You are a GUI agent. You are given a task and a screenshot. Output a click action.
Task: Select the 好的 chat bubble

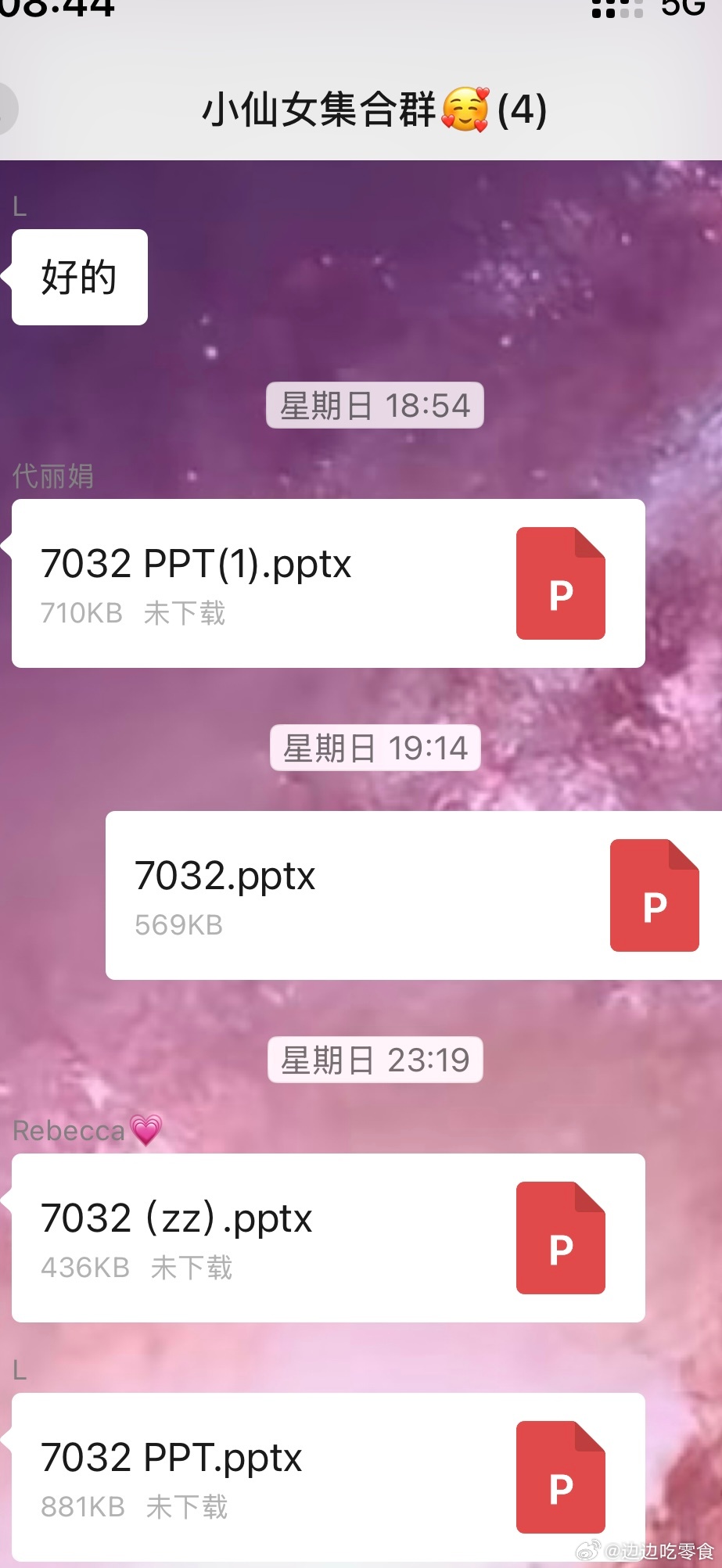[x=78, y=276]
